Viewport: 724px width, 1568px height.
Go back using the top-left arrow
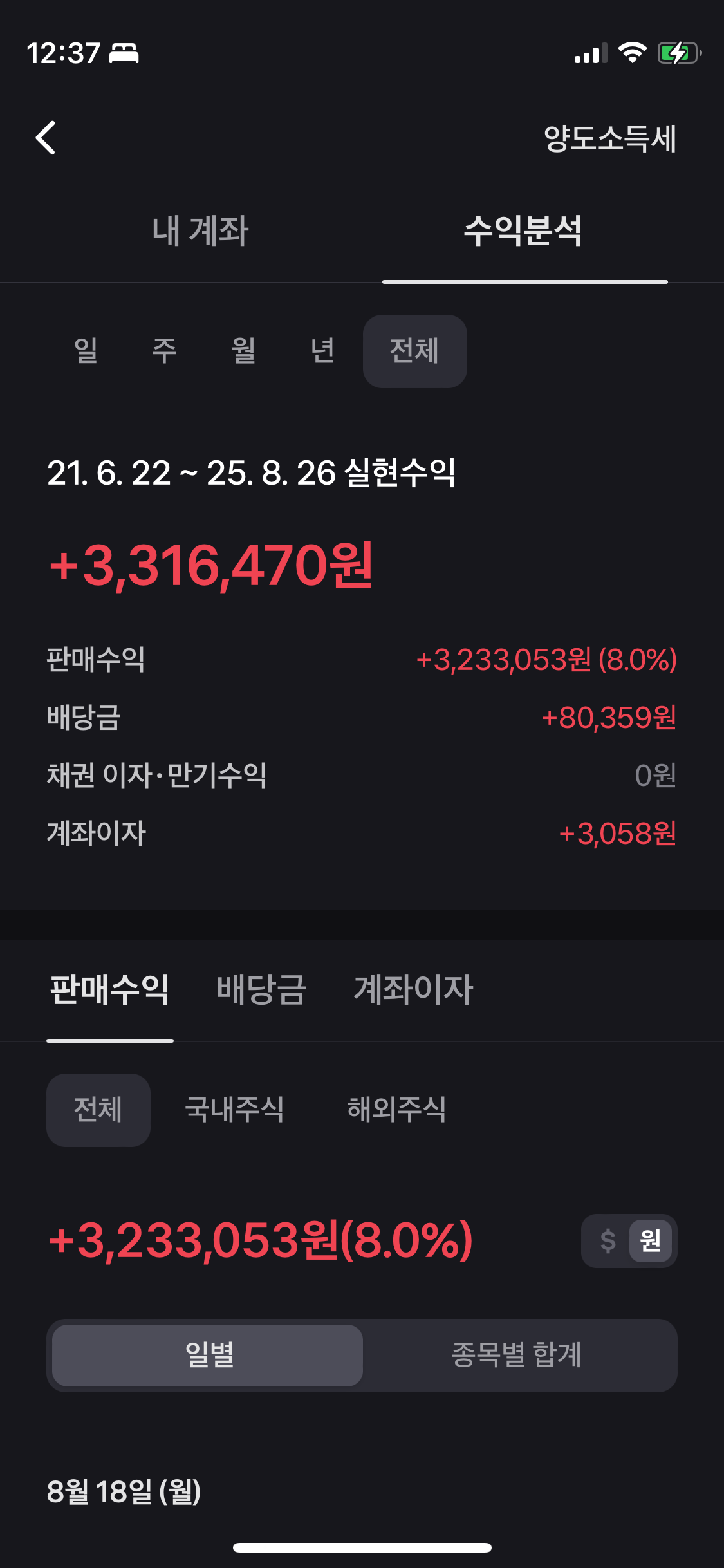(46, 138)
